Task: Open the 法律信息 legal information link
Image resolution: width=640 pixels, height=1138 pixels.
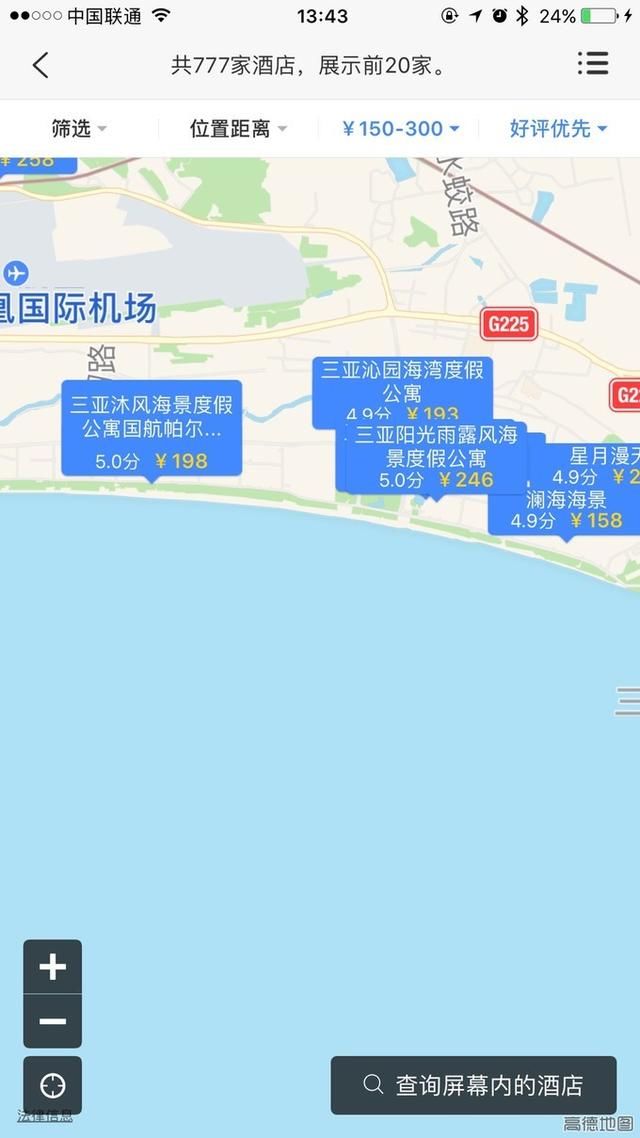Action: [x=44, y=1116]
